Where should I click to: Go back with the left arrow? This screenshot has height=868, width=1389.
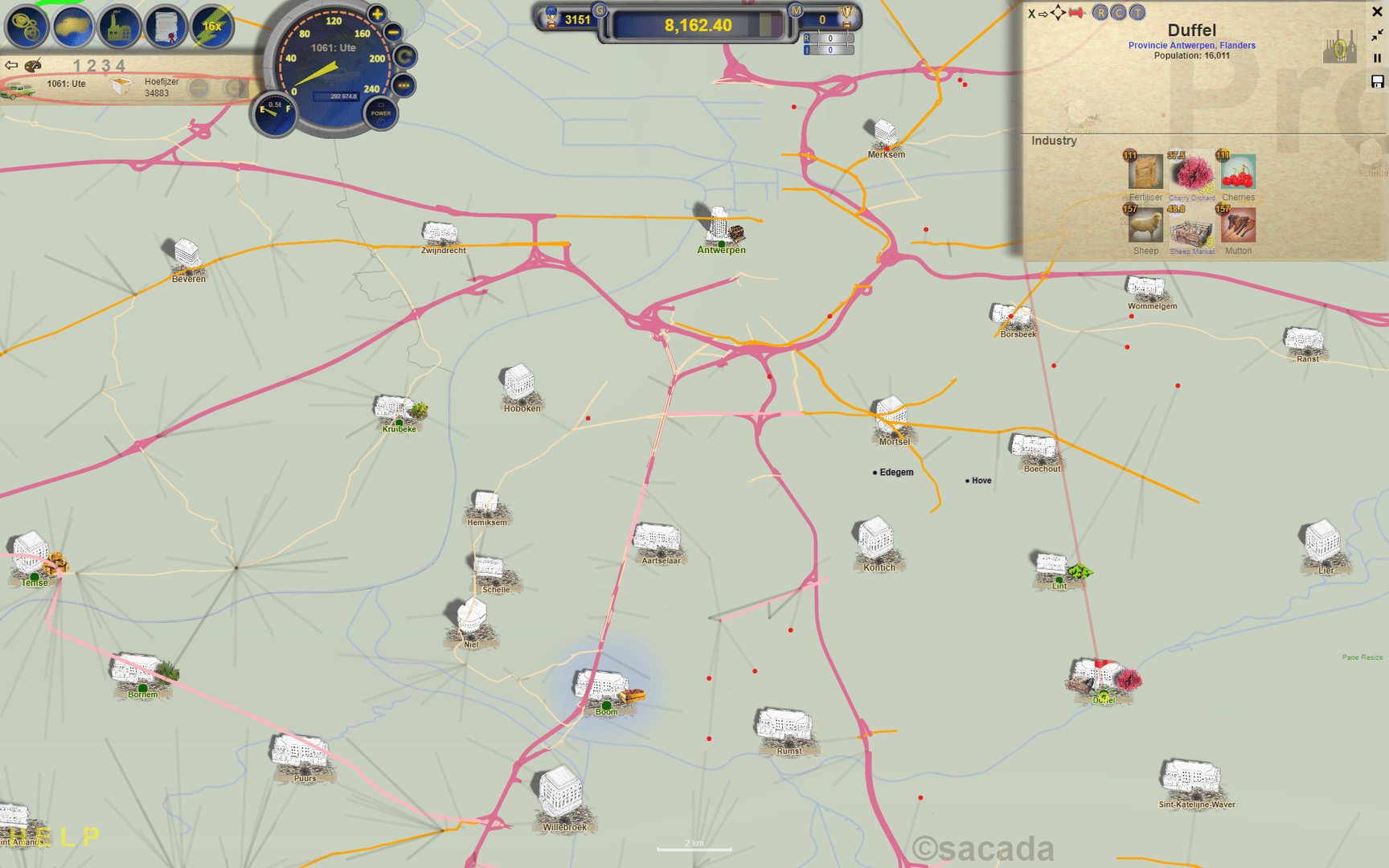[11, 65]
